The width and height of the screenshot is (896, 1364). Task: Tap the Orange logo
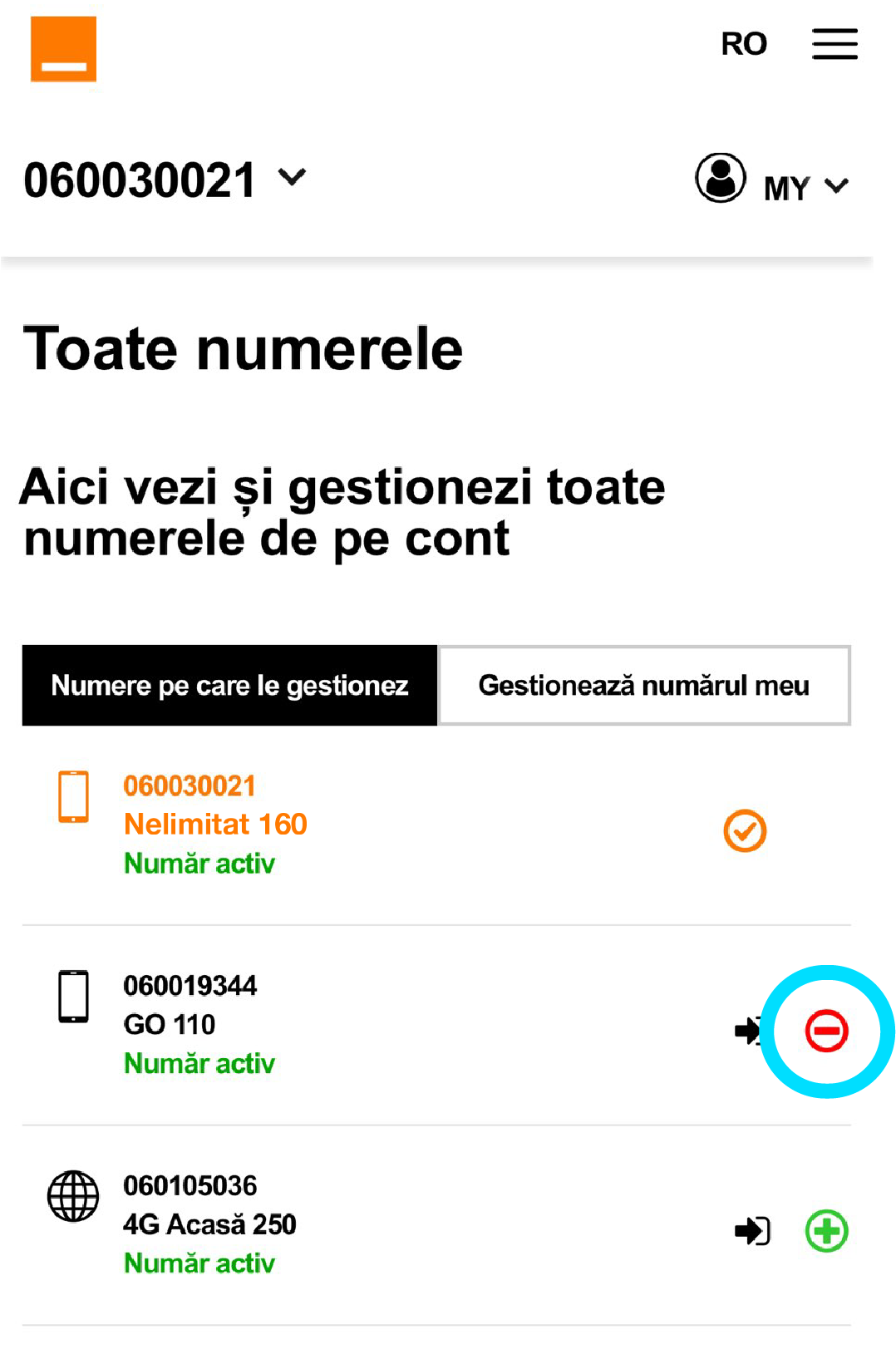[x=63, y=49]
